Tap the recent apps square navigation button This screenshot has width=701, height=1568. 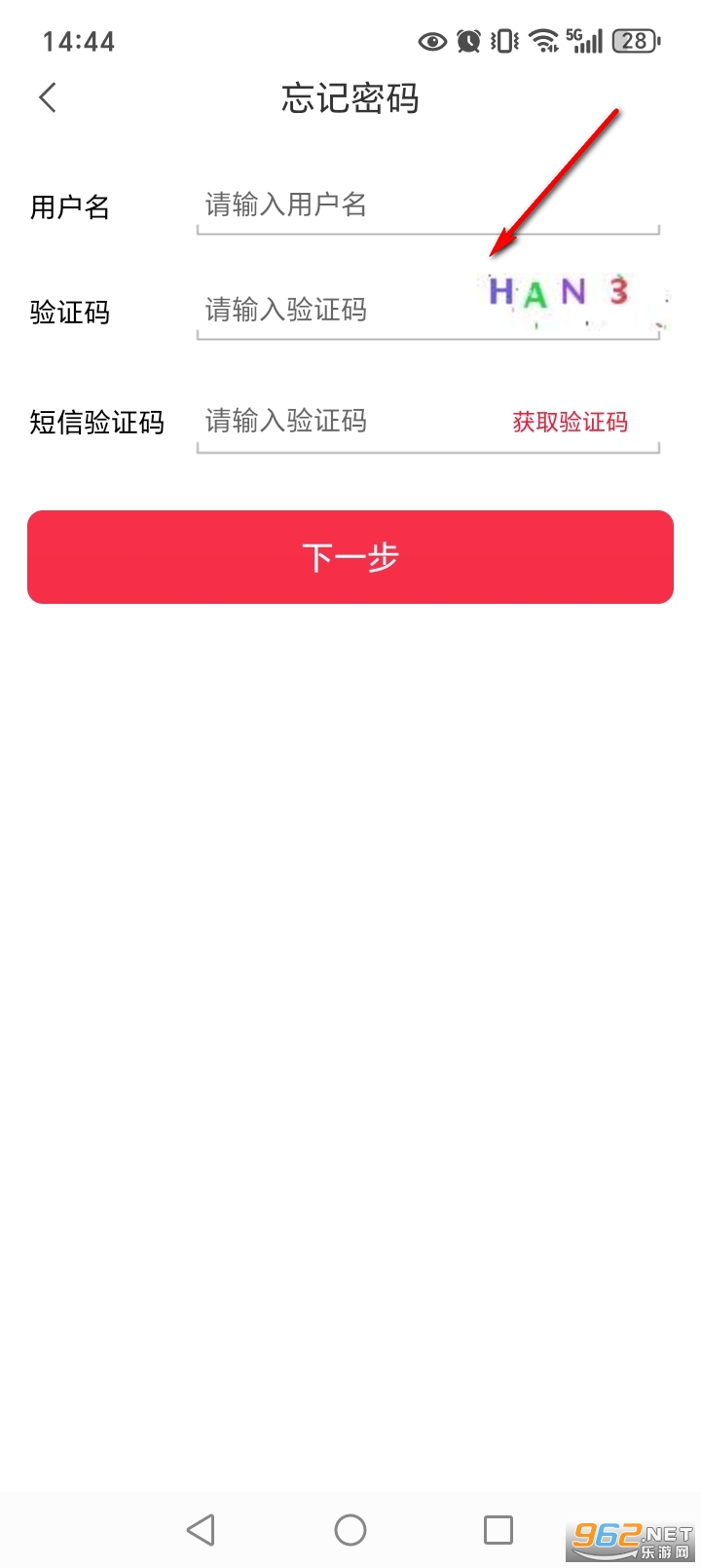pos(498,1529)
